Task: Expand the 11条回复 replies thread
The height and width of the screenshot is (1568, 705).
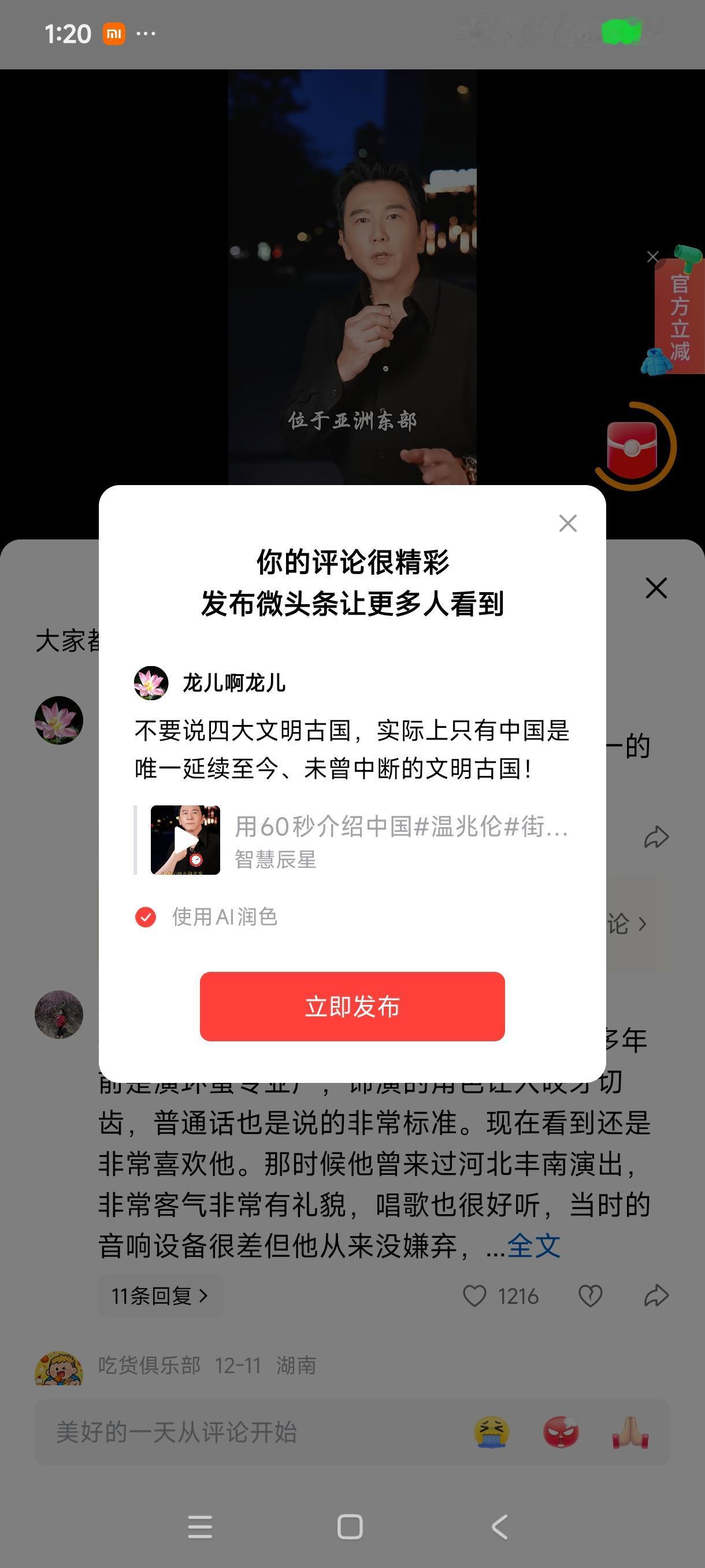Action: tap(160, 1295)
